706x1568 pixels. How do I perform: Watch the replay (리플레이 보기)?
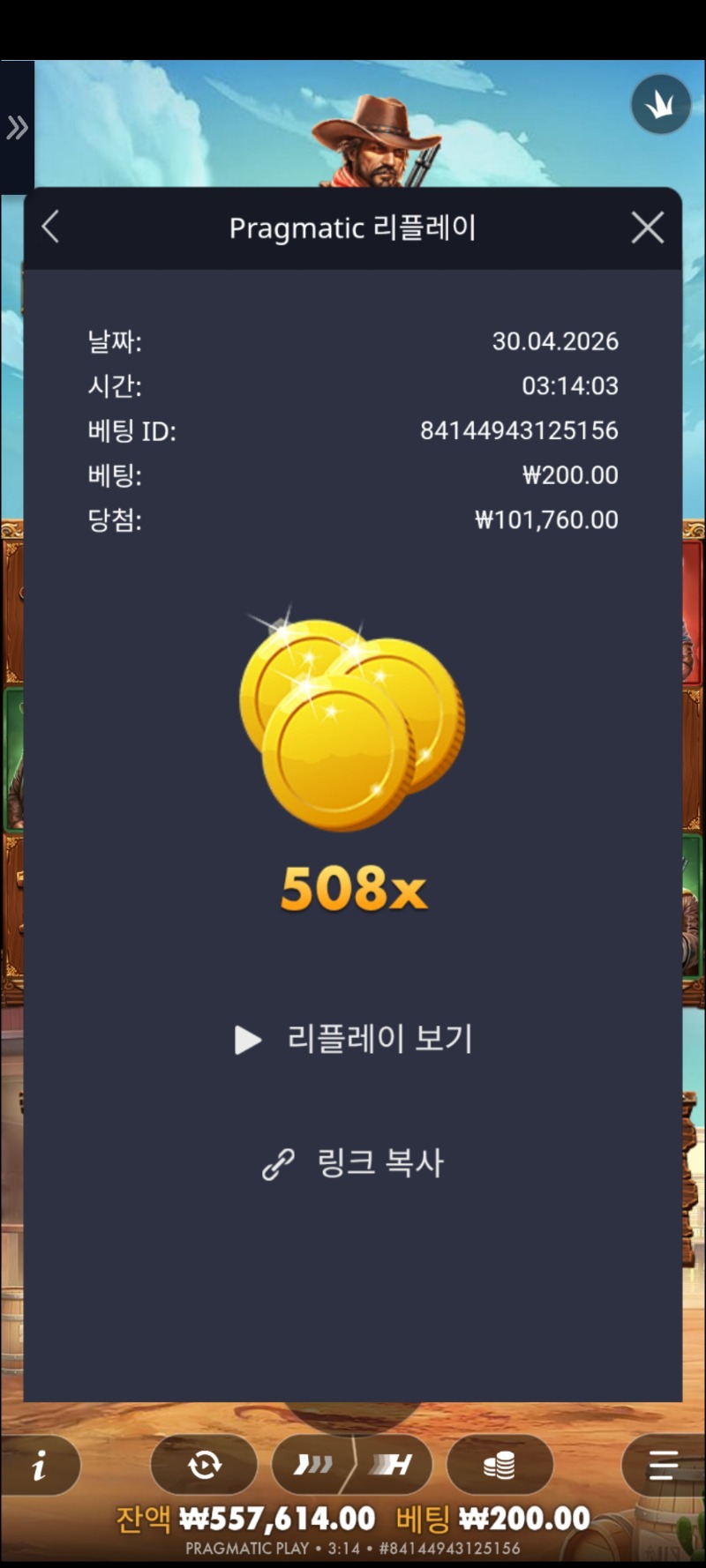(353, 1039)
